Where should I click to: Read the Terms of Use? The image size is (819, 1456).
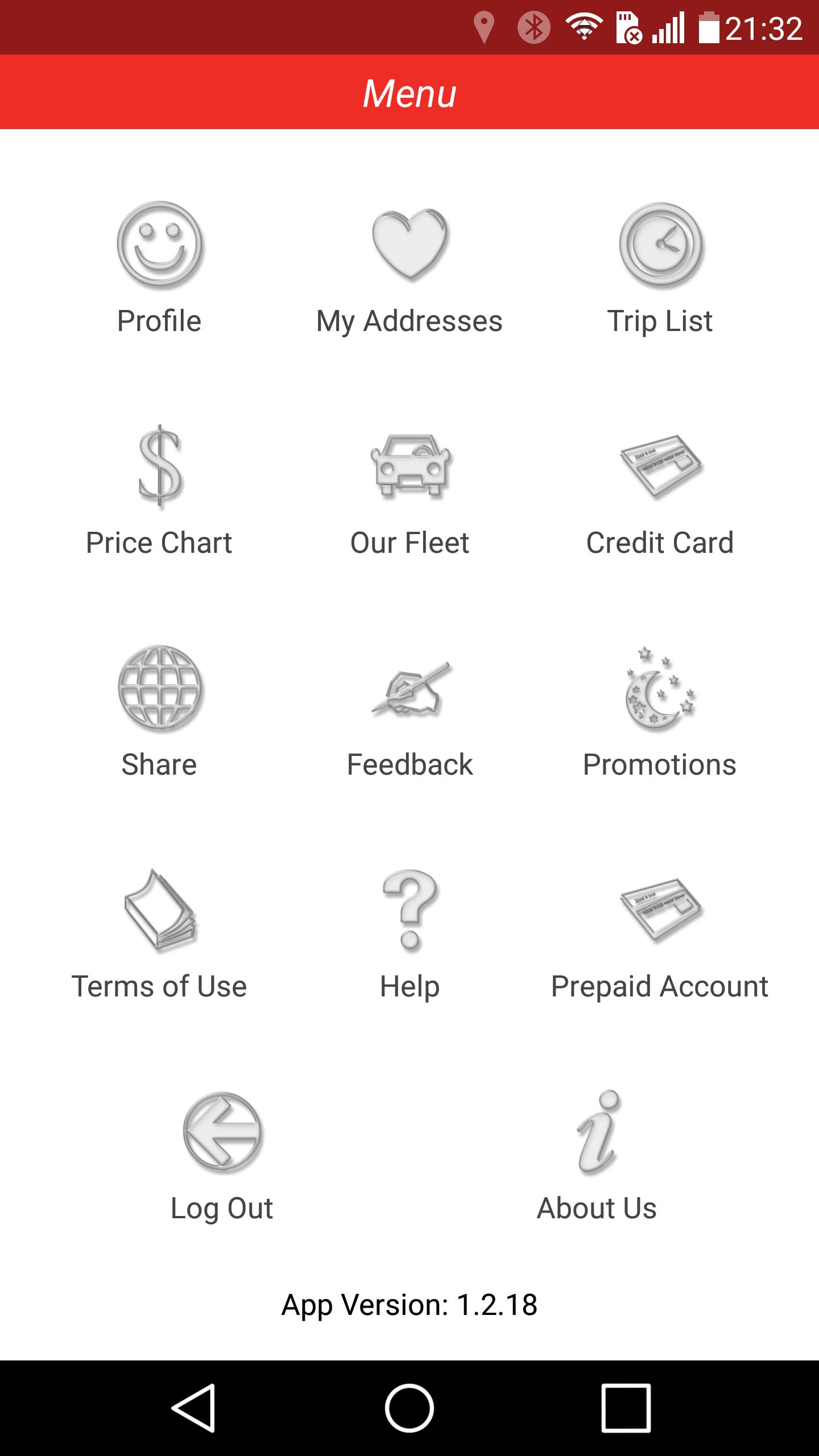click(159, 933)
